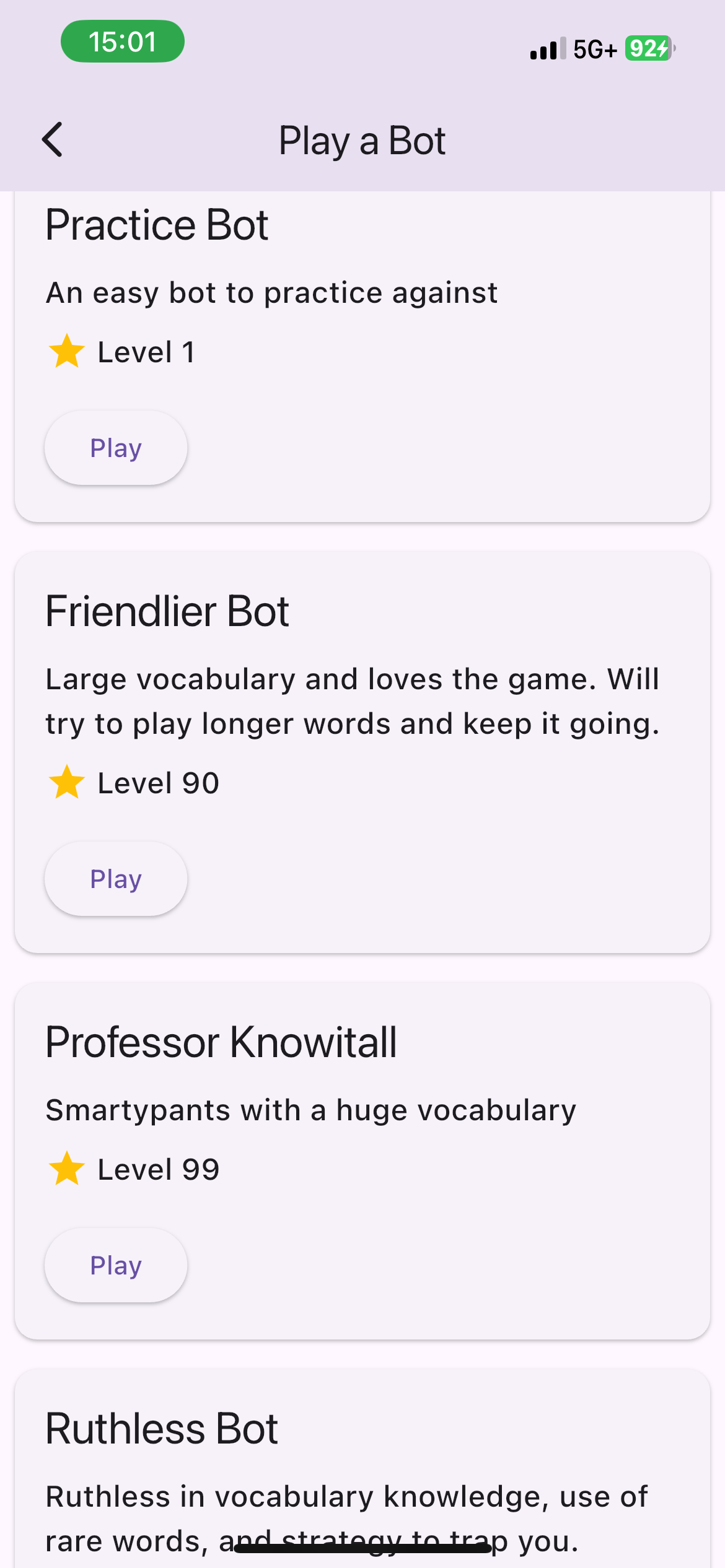Tap Play on Professor Knowitall
The width and height of the screenshot is (725, 1568).
point(115,1265)
